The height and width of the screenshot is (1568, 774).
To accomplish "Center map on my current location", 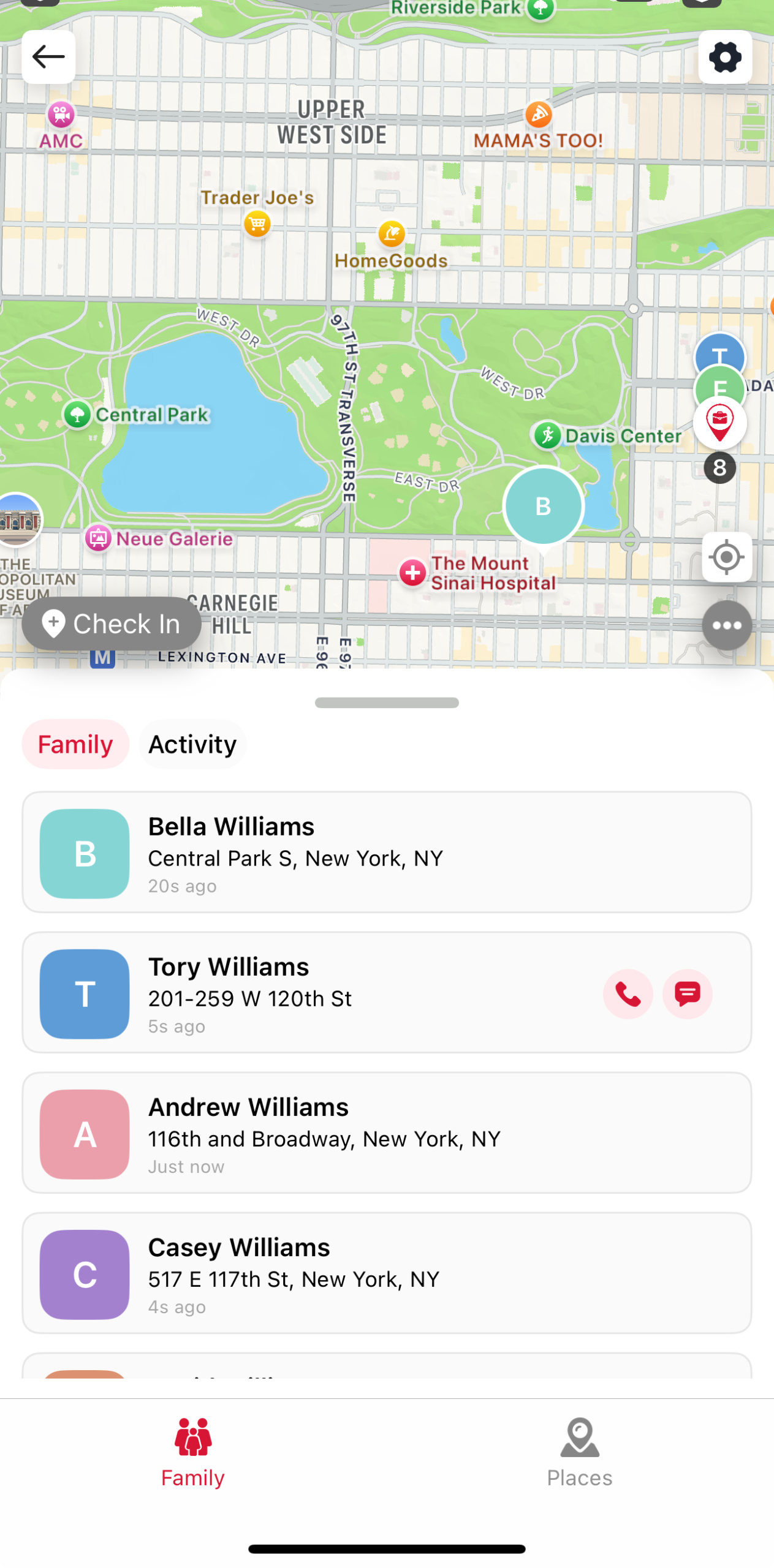I will 726,557.
